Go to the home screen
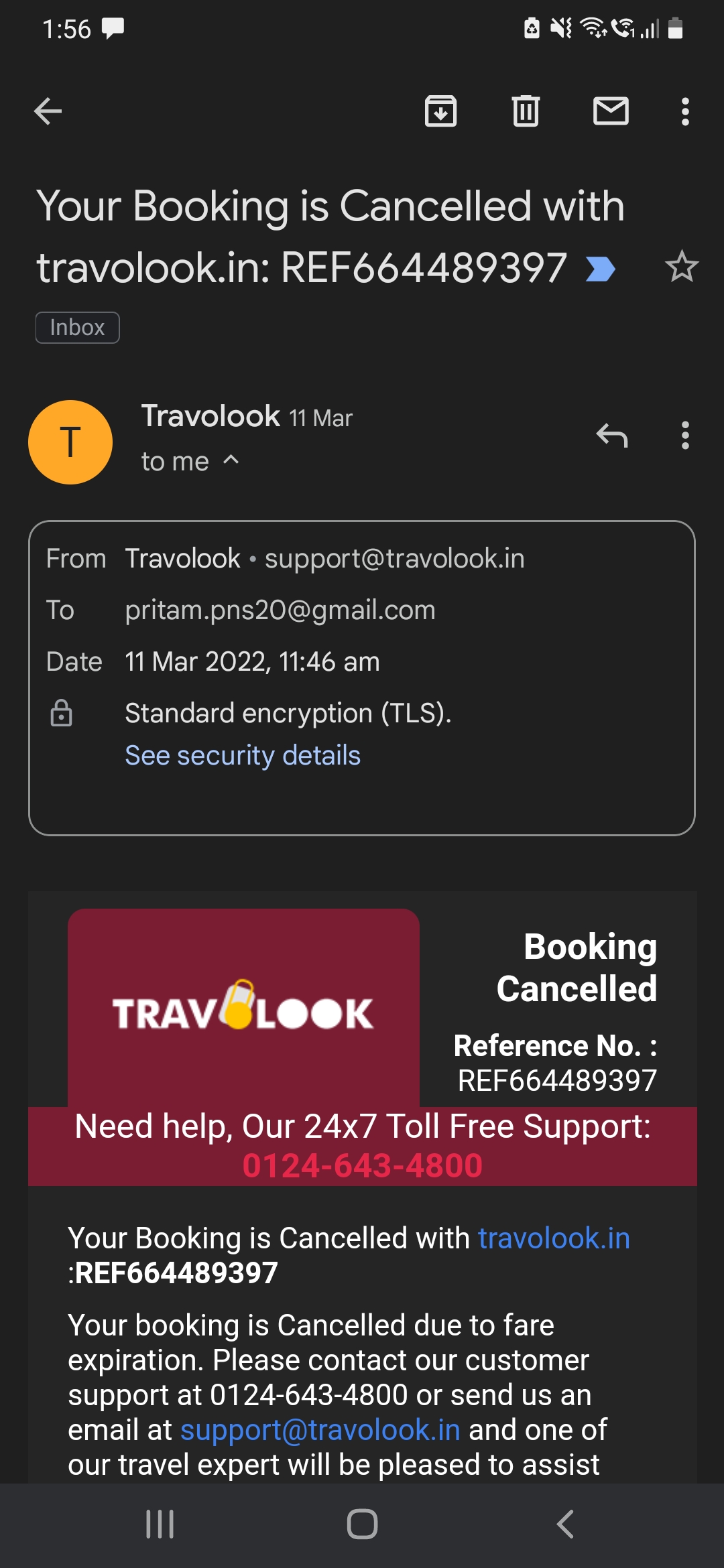Image resolution: width=724 pixels, height=1568 pixels. (x=362, y=1524)
